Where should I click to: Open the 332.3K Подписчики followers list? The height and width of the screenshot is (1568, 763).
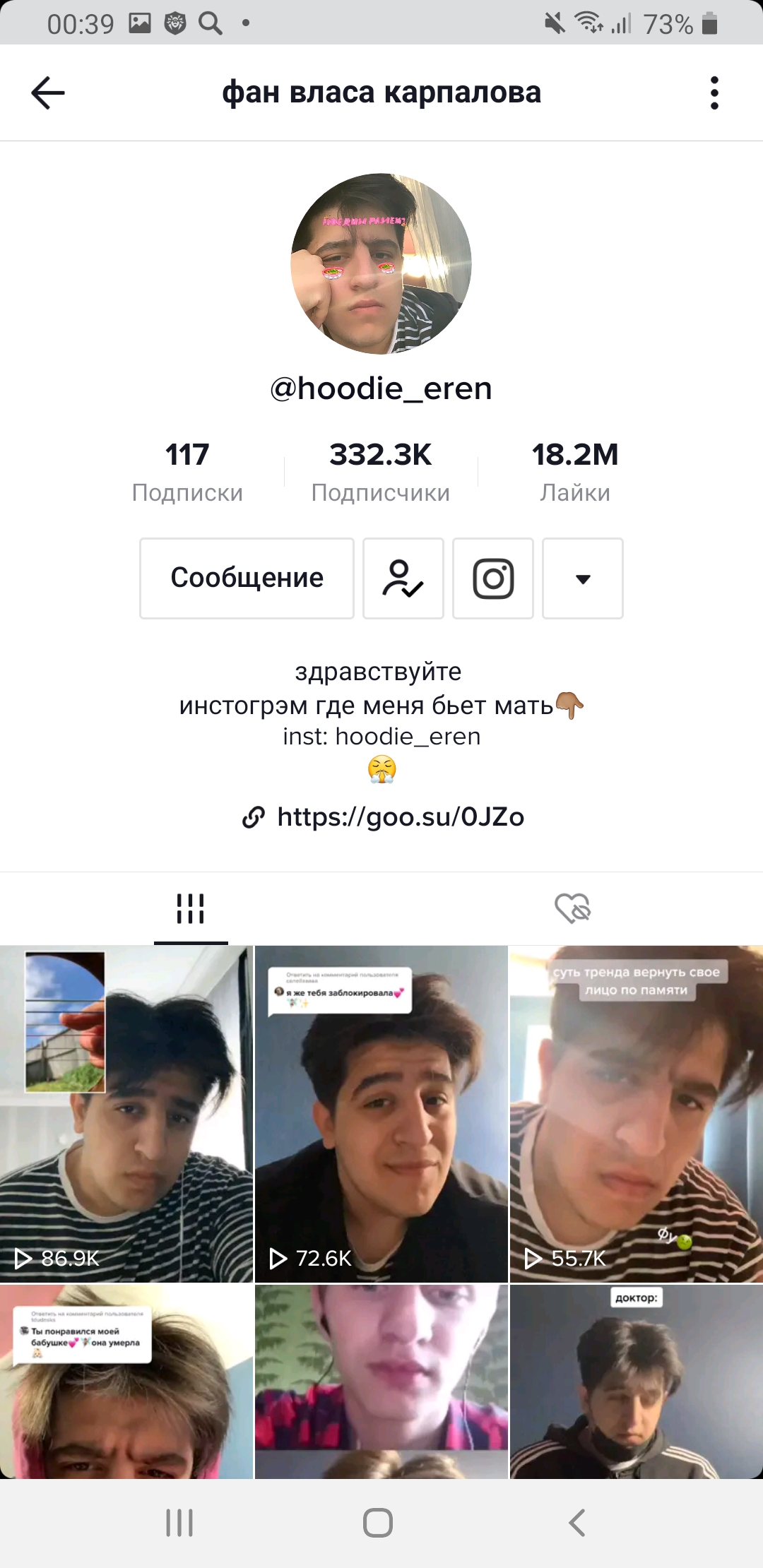[x=381, y=471]
